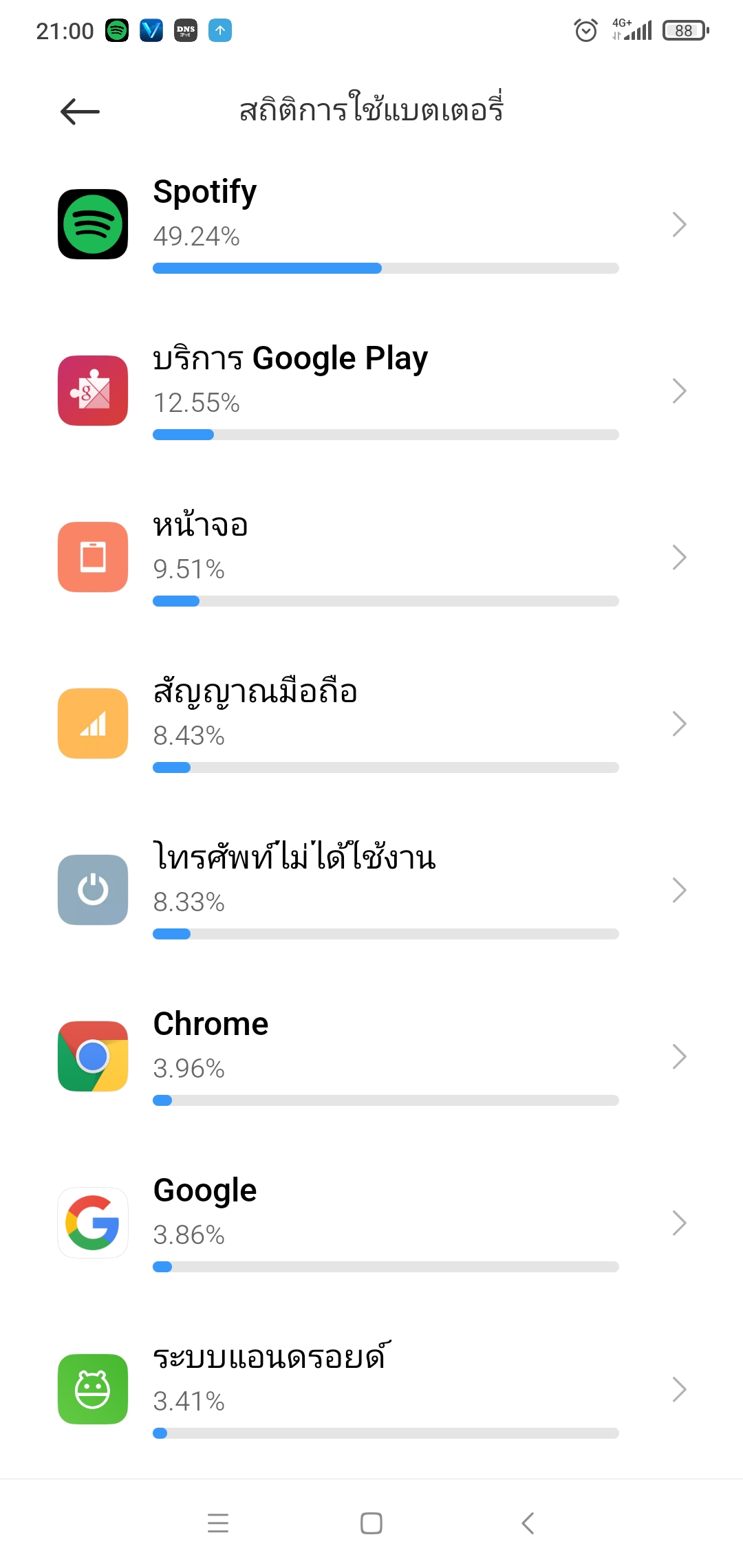743x1568 pixels.
Task: Tap the system home button
Action: (x=371, y=1523)
